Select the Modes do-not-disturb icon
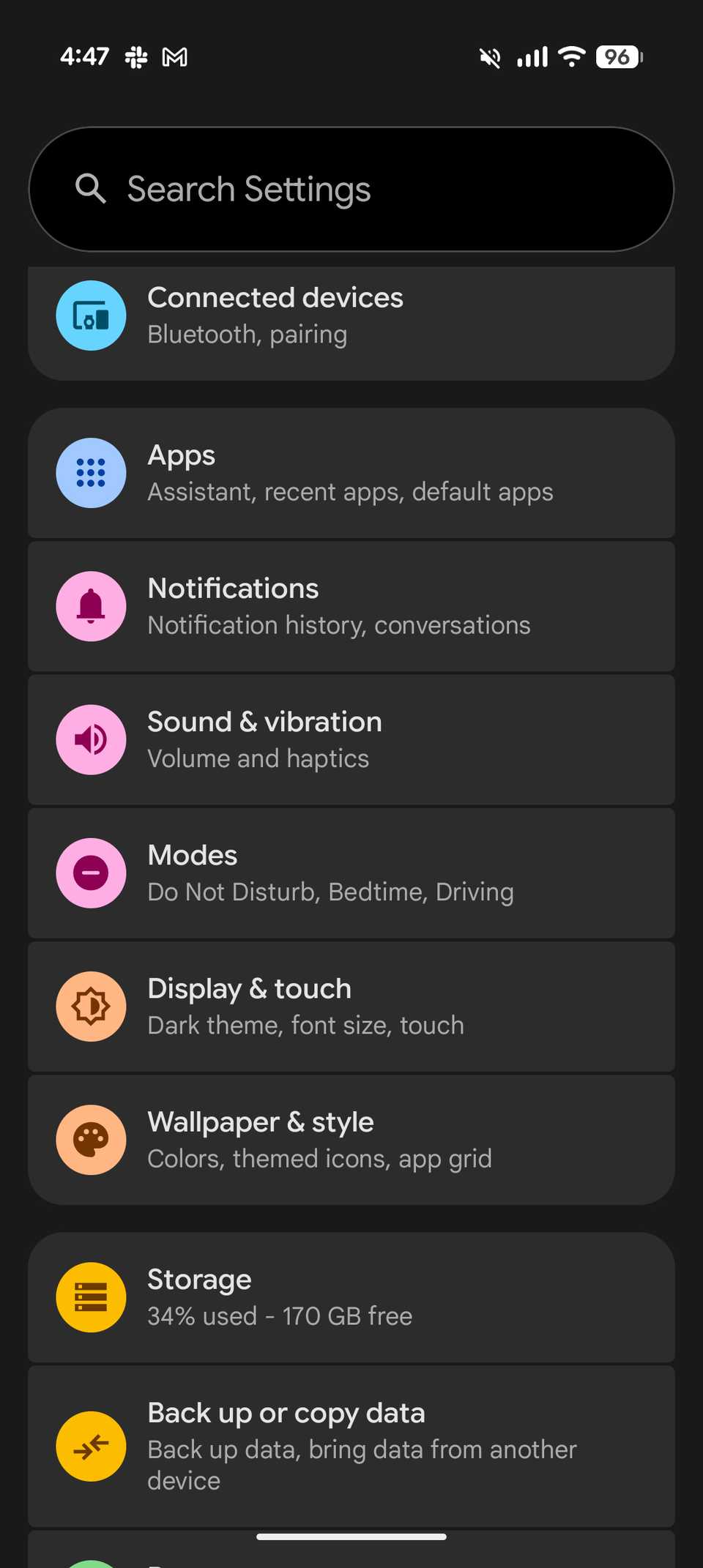 pyautogui.click(x=91, y=873)
